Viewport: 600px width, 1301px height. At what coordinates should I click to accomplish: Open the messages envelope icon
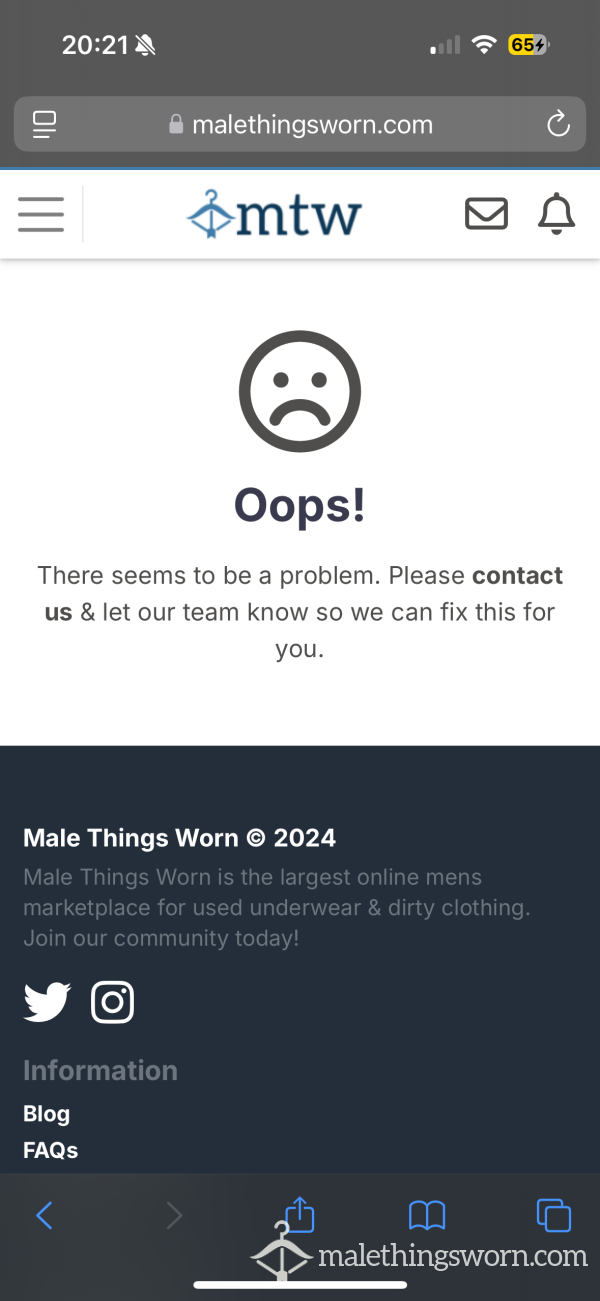pos(486,214)
